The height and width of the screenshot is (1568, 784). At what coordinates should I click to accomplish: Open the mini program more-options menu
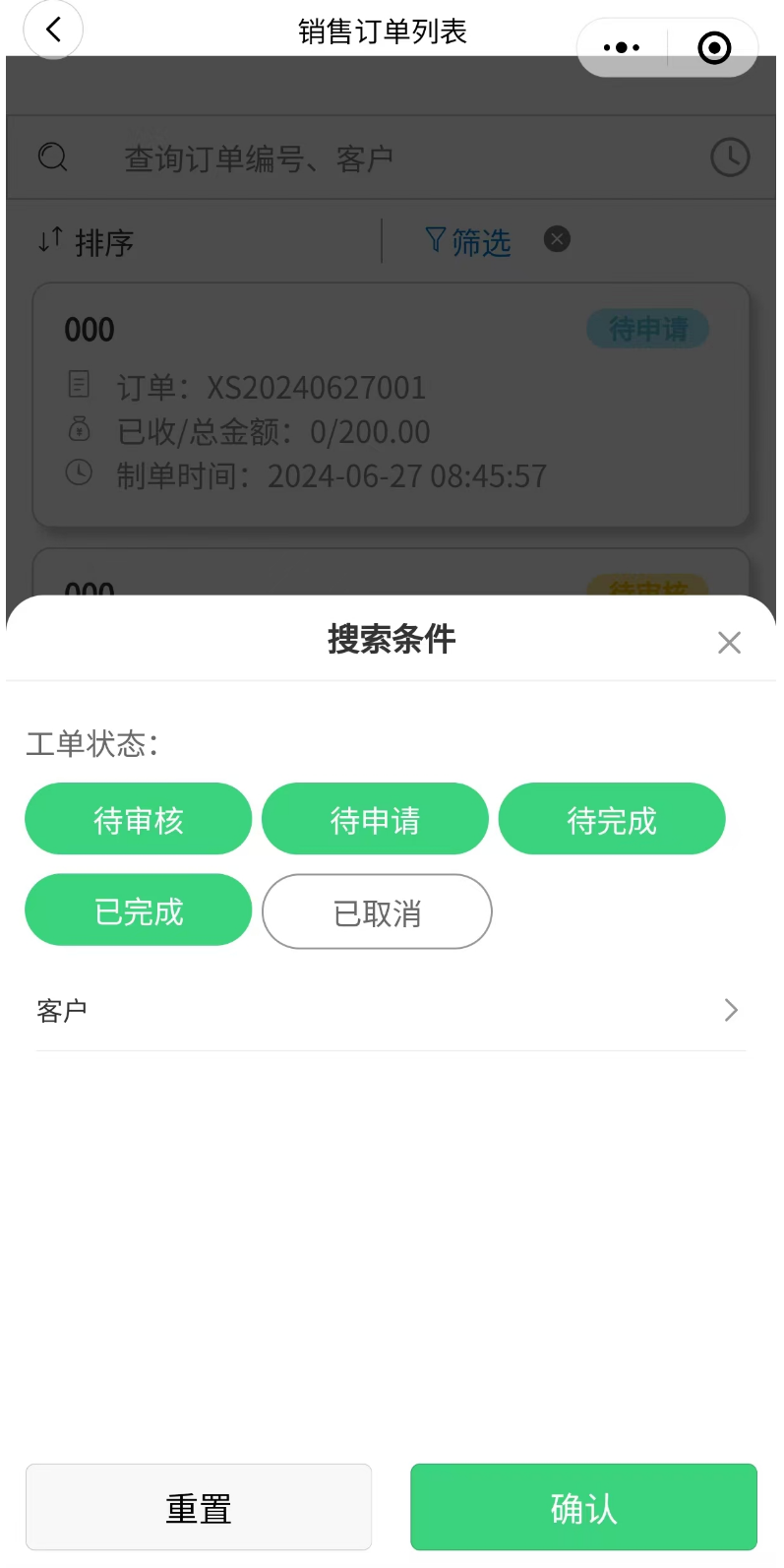(x=622, y=47)
